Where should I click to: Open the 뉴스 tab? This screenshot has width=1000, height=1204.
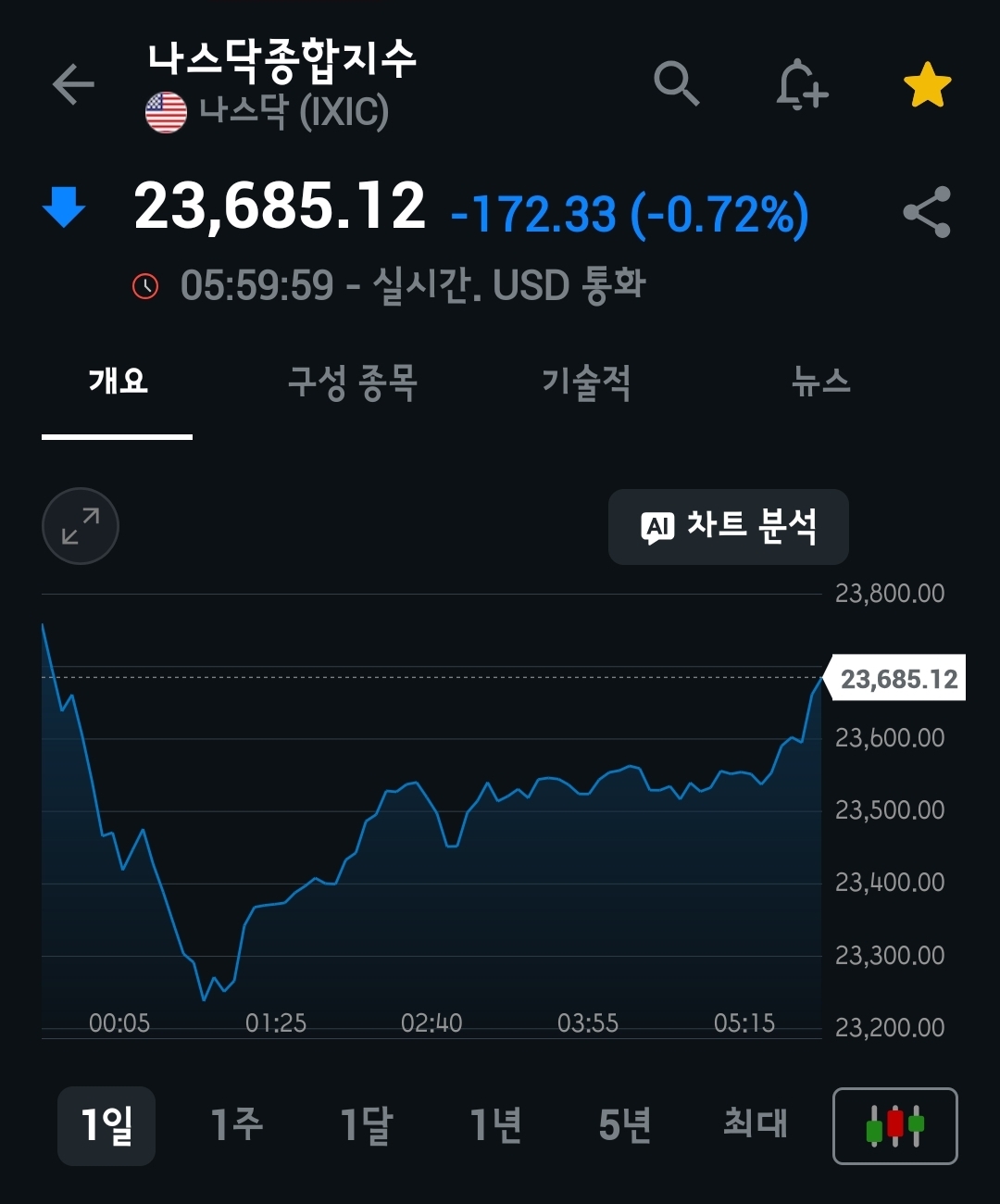[821, 383]
